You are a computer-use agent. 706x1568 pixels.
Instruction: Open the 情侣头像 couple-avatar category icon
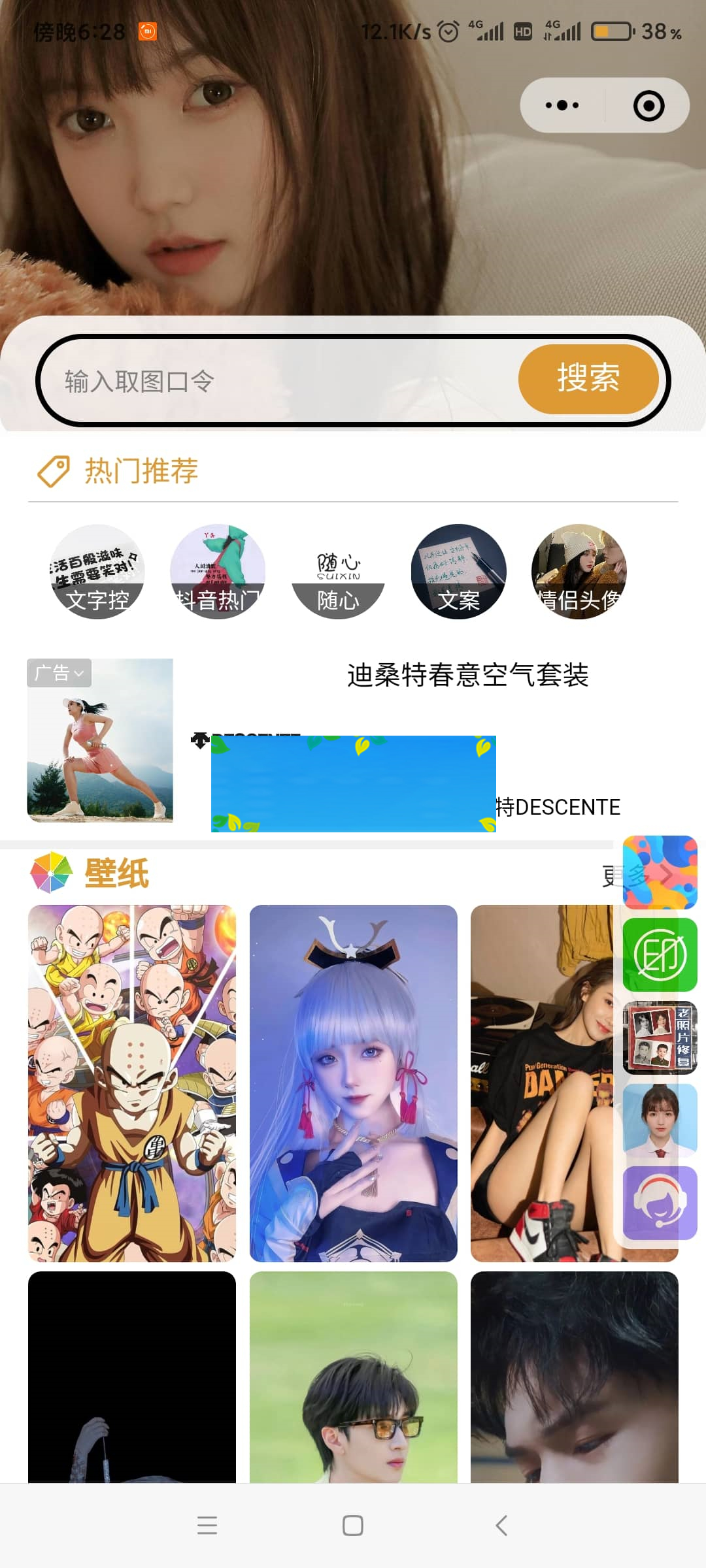(578, 570)
